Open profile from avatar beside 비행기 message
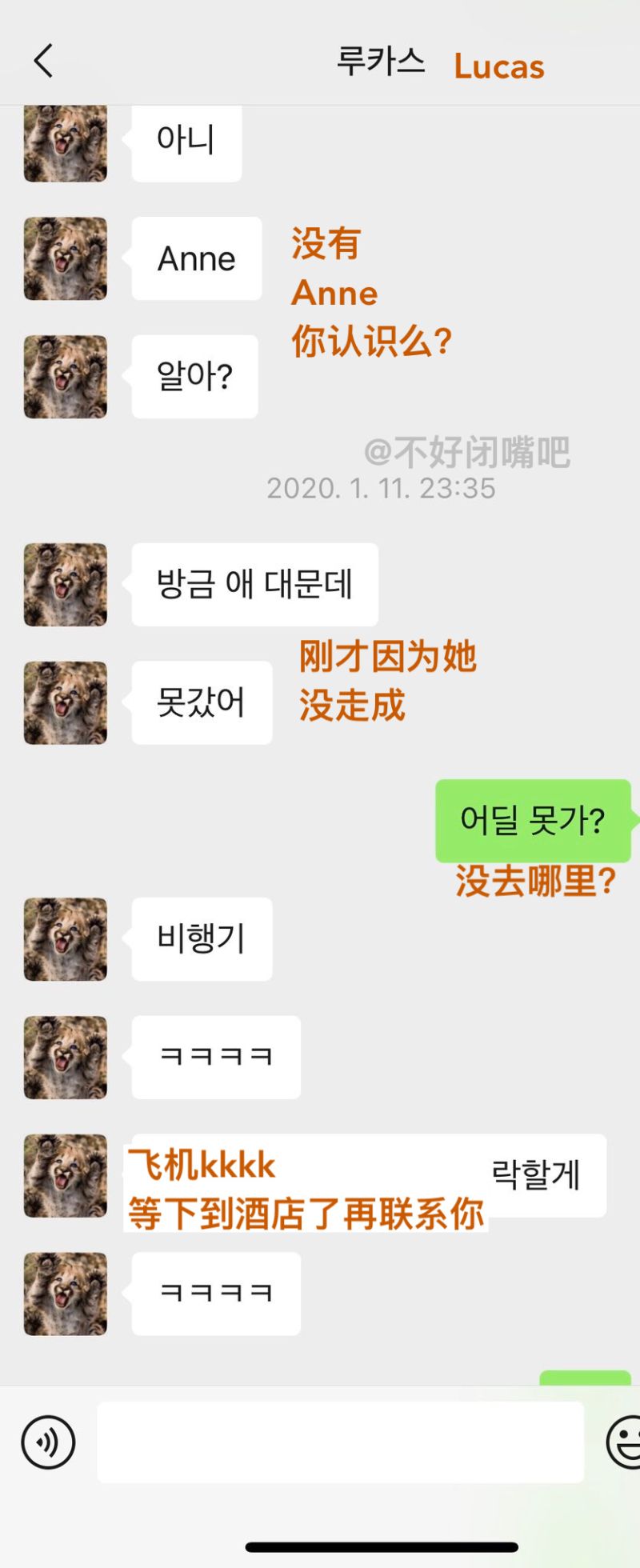Viewport: 640px width, 1568px height. (x=65, y=939)
